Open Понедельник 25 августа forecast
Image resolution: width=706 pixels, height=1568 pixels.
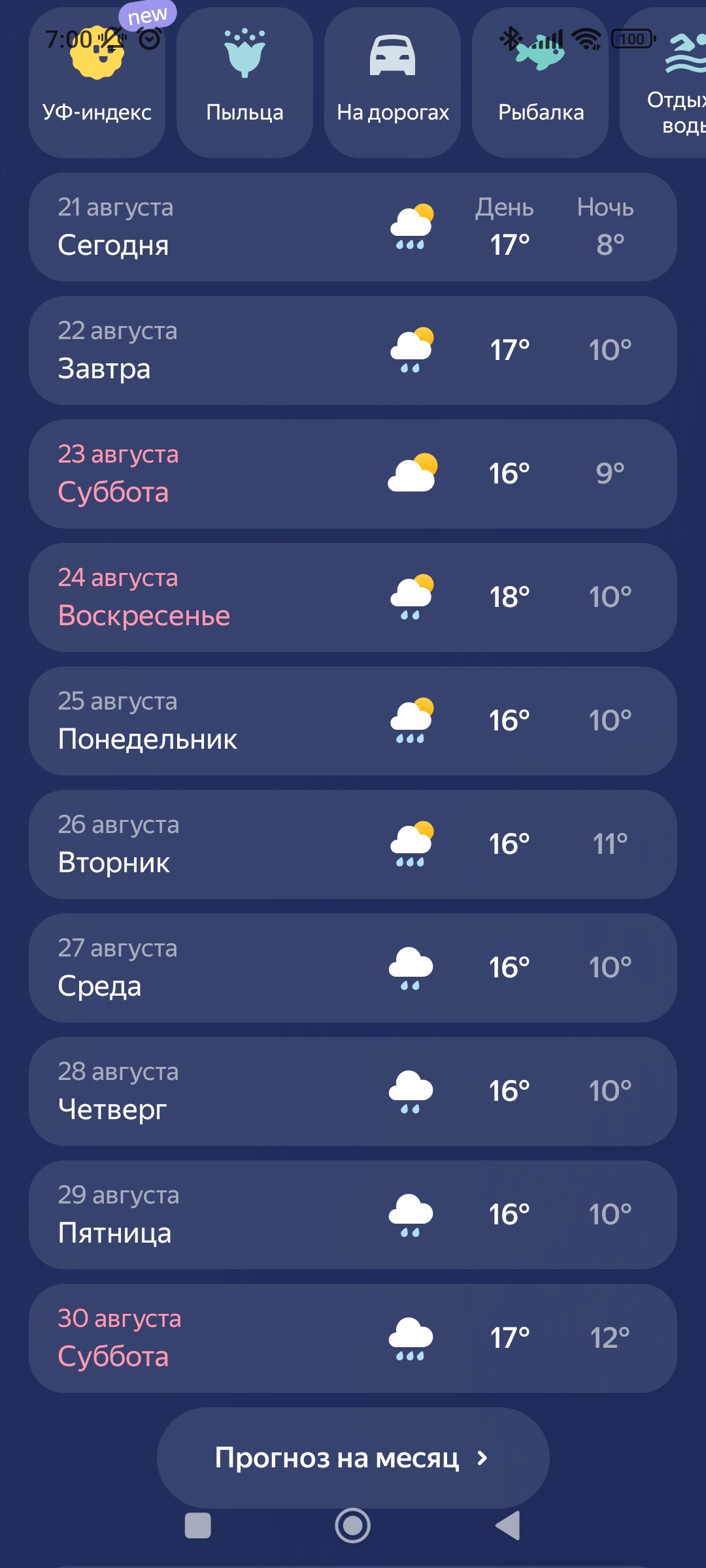click(353, 721)
